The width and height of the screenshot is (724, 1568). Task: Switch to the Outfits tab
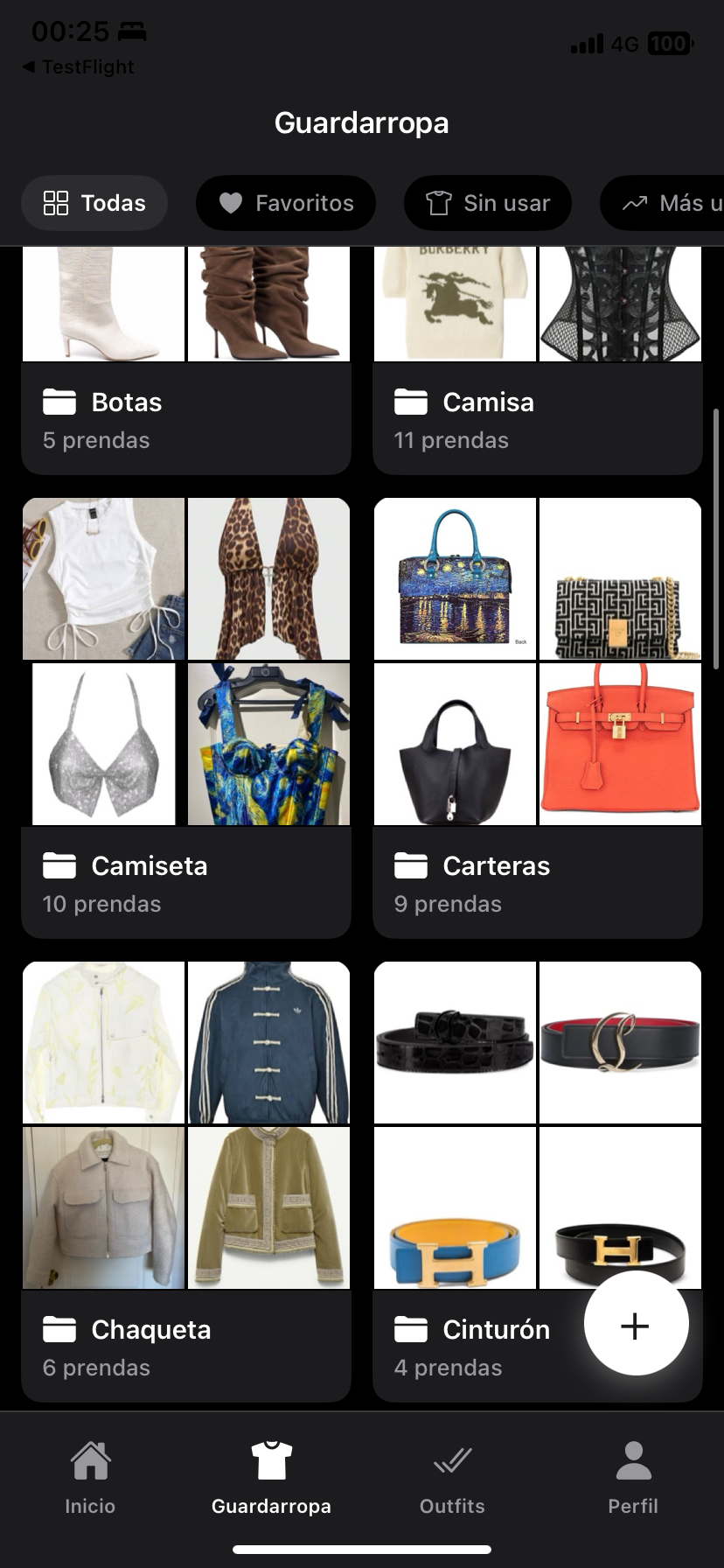click(x=452, y=1477)
